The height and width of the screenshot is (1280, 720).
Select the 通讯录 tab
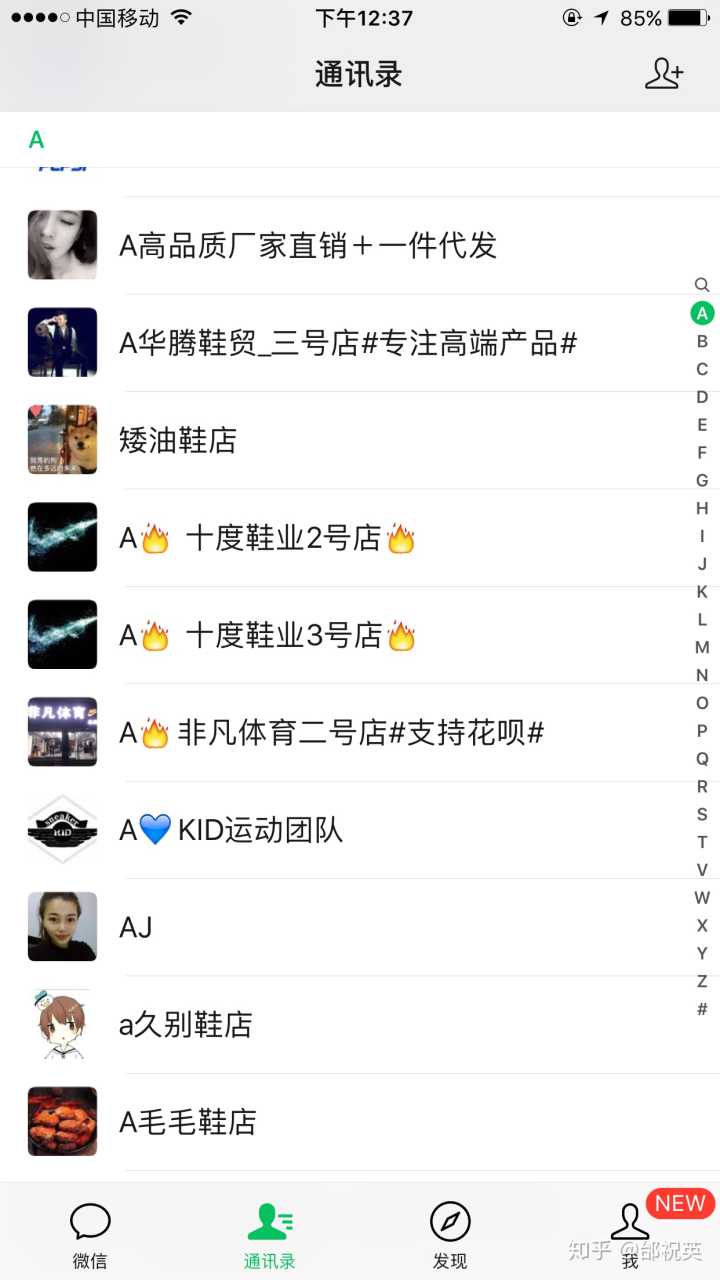click(270, 1235)
